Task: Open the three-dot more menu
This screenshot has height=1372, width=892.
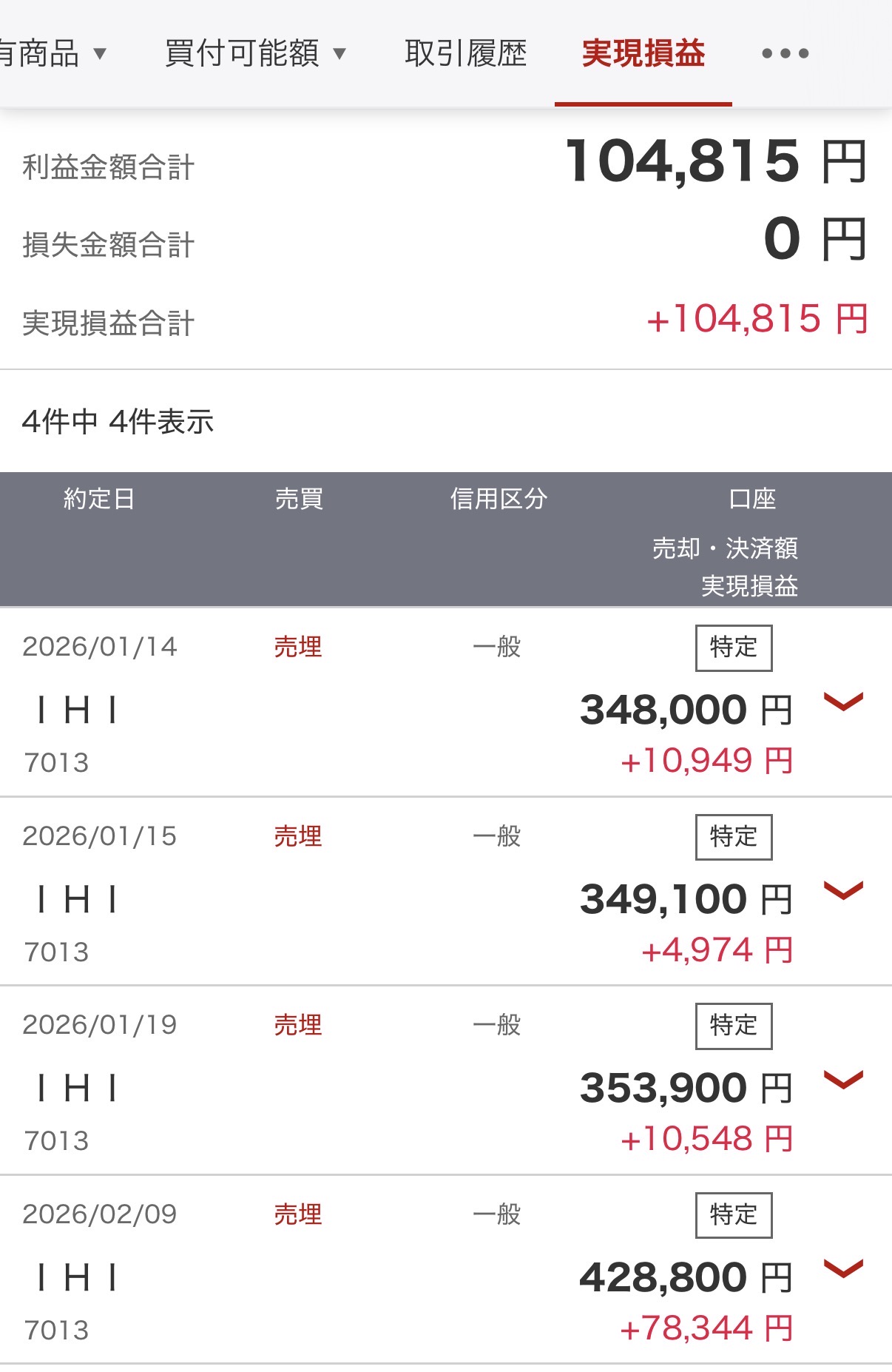Action: pos(785,53)
